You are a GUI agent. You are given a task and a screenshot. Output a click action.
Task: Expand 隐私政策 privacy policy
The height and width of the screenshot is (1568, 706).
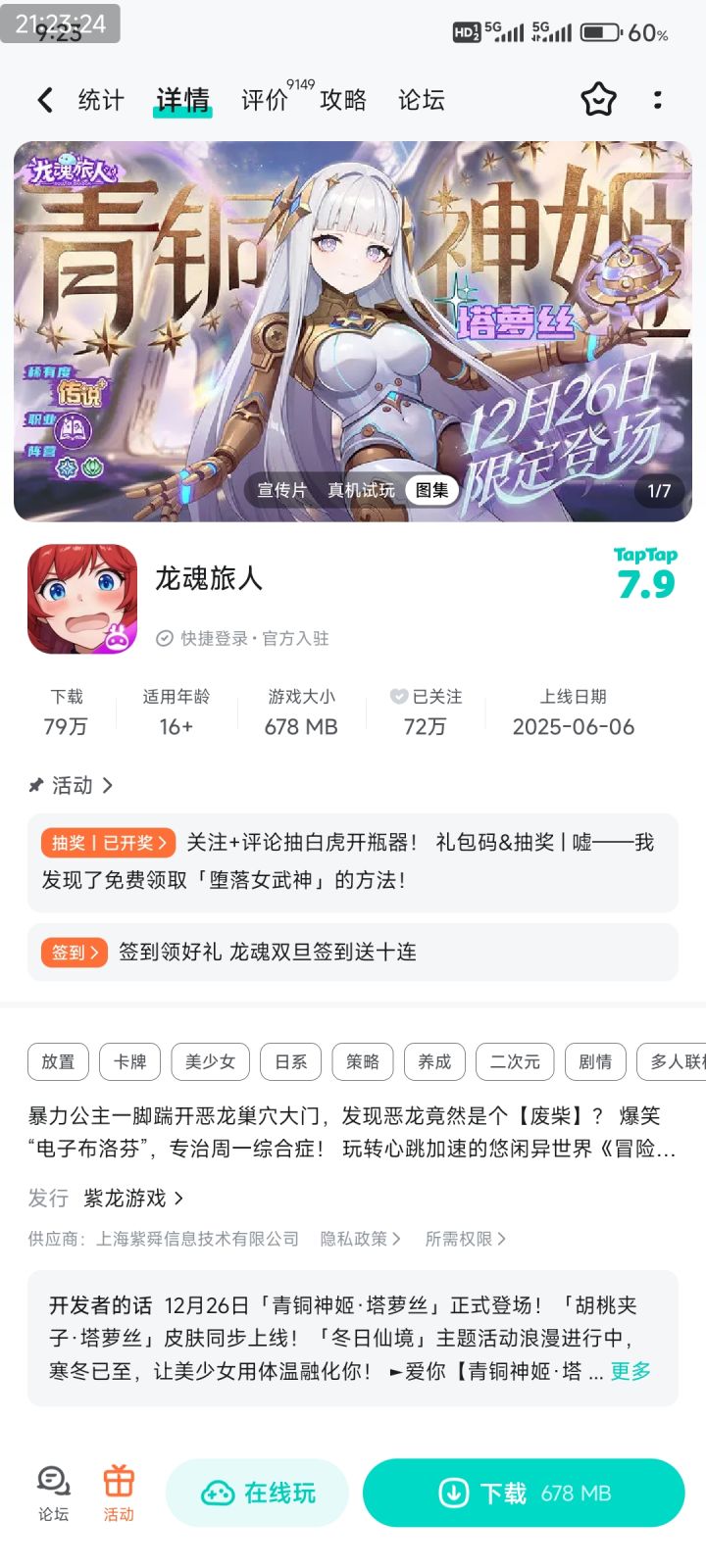[x=358, y=1238]
